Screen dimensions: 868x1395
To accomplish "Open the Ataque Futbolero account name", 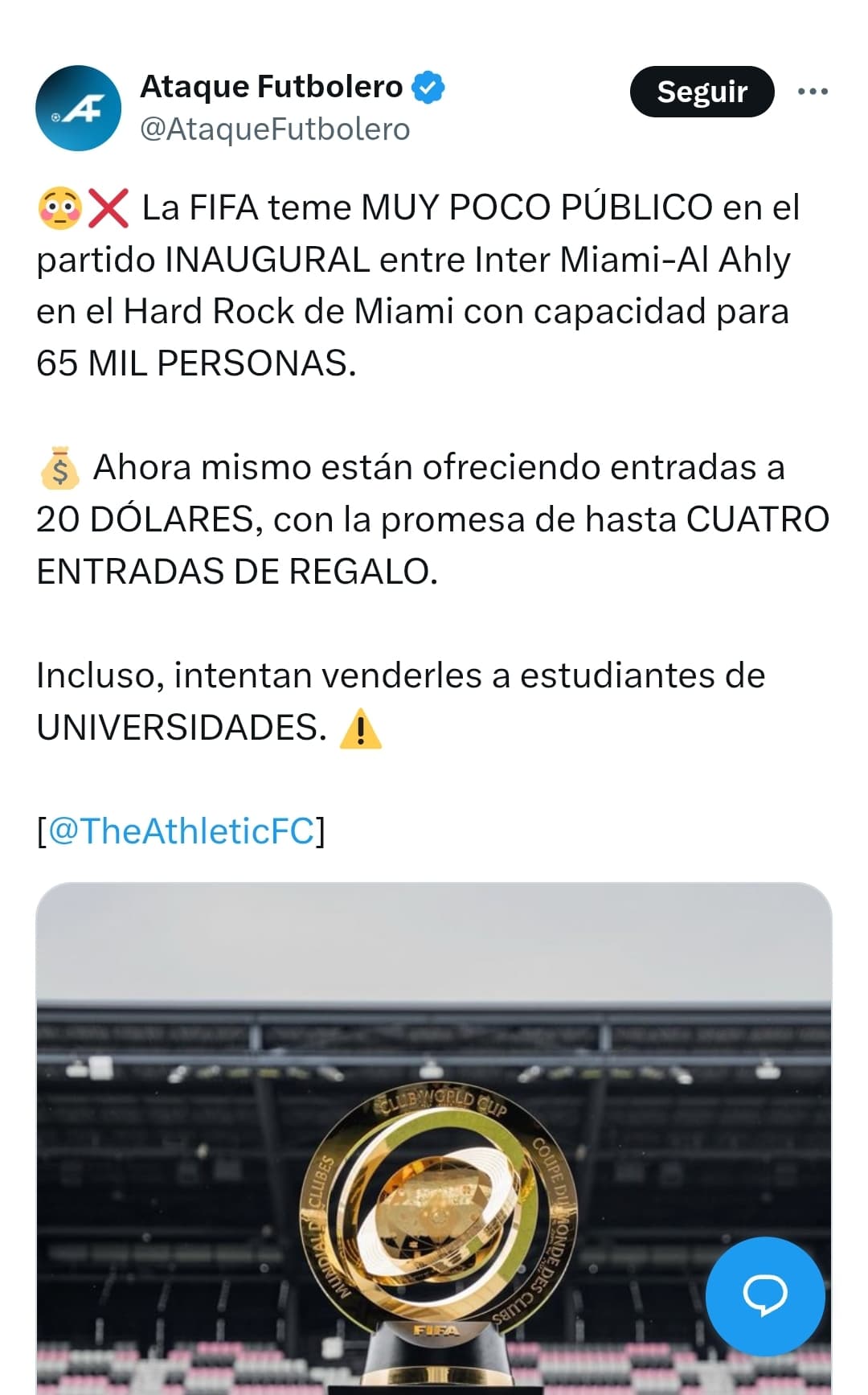I will click(x=271, y=86).
